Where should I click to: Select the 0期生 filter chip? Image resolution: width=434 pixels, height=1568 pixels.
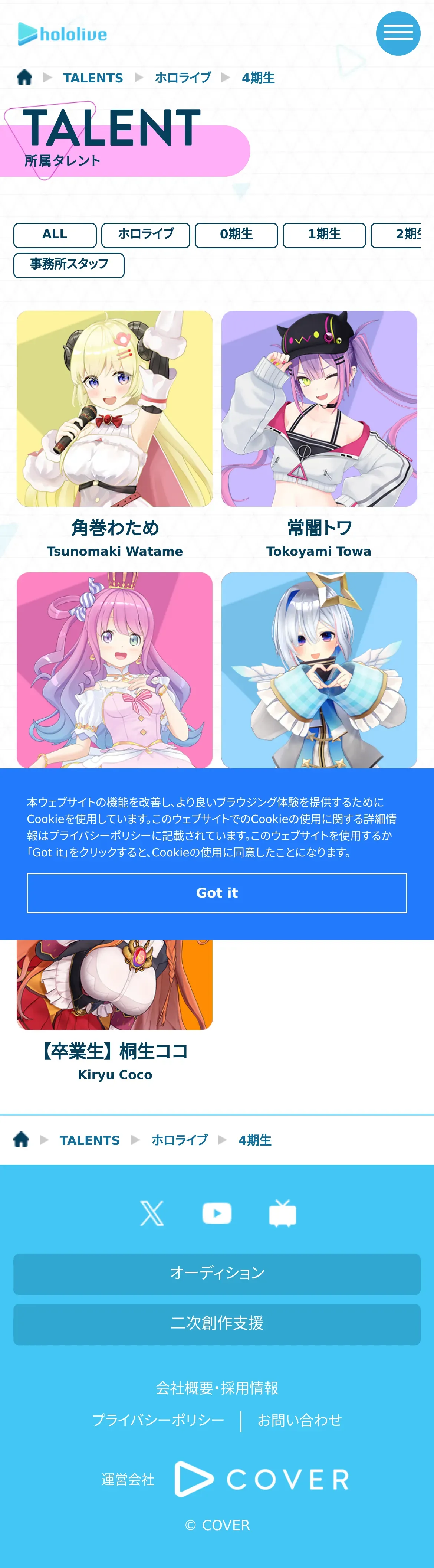[236, 235]
